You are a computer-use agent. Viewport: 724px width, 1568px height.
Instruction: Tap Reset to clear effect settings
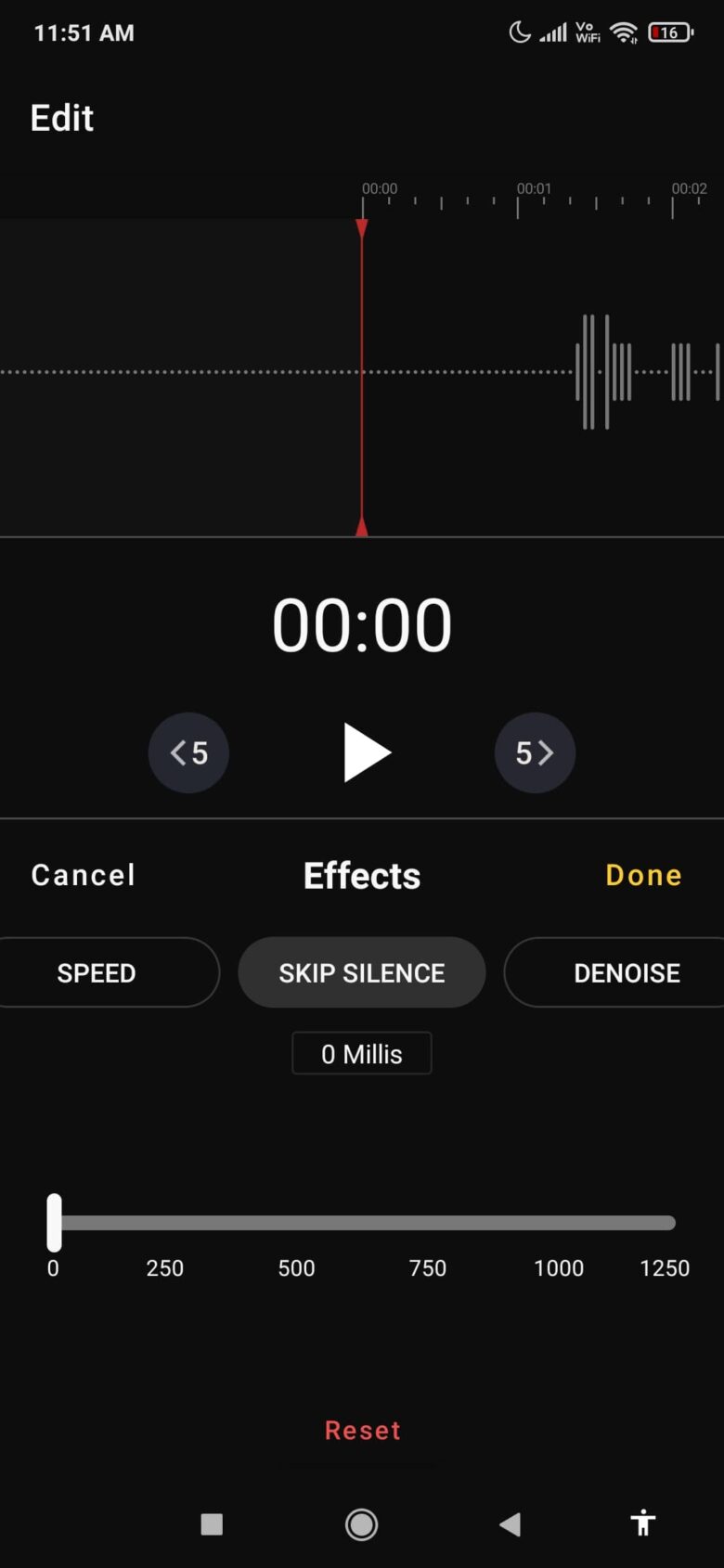click(x=361, y=1430)
